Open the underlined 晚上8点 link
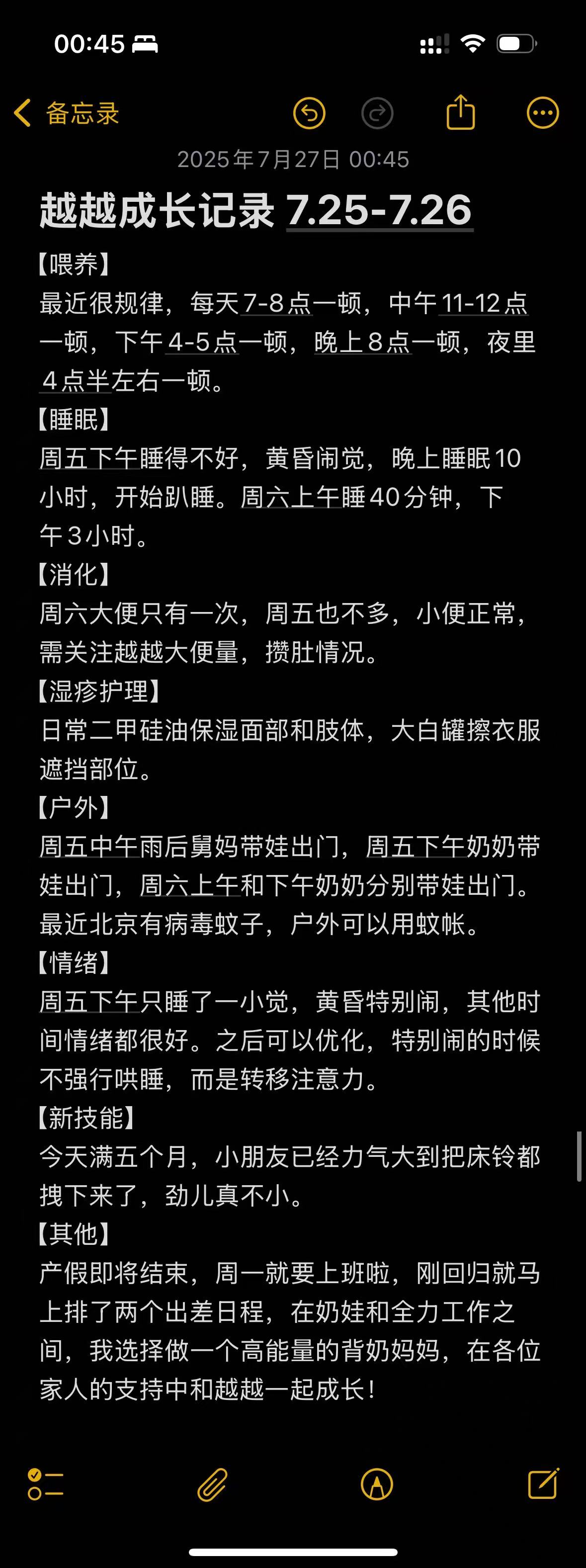 (363, 342)
